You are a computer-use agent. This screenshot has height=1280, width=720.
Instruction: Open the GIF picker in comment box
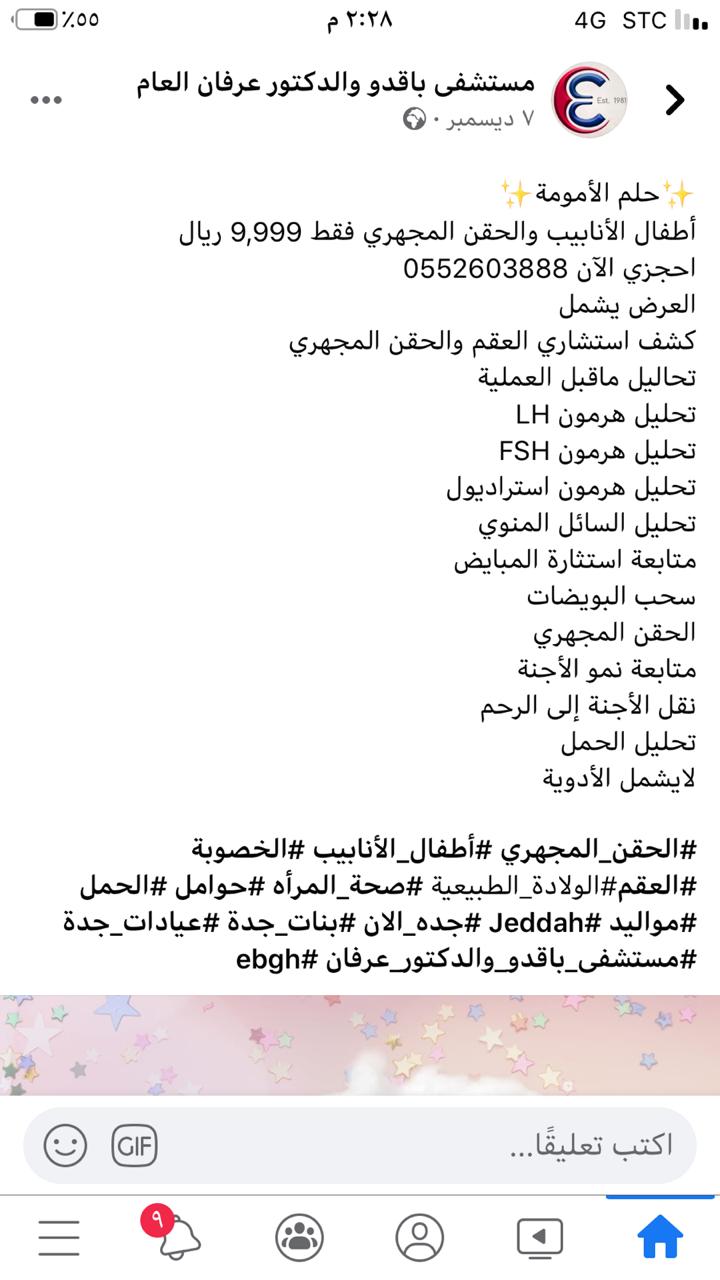(133, 1144)
